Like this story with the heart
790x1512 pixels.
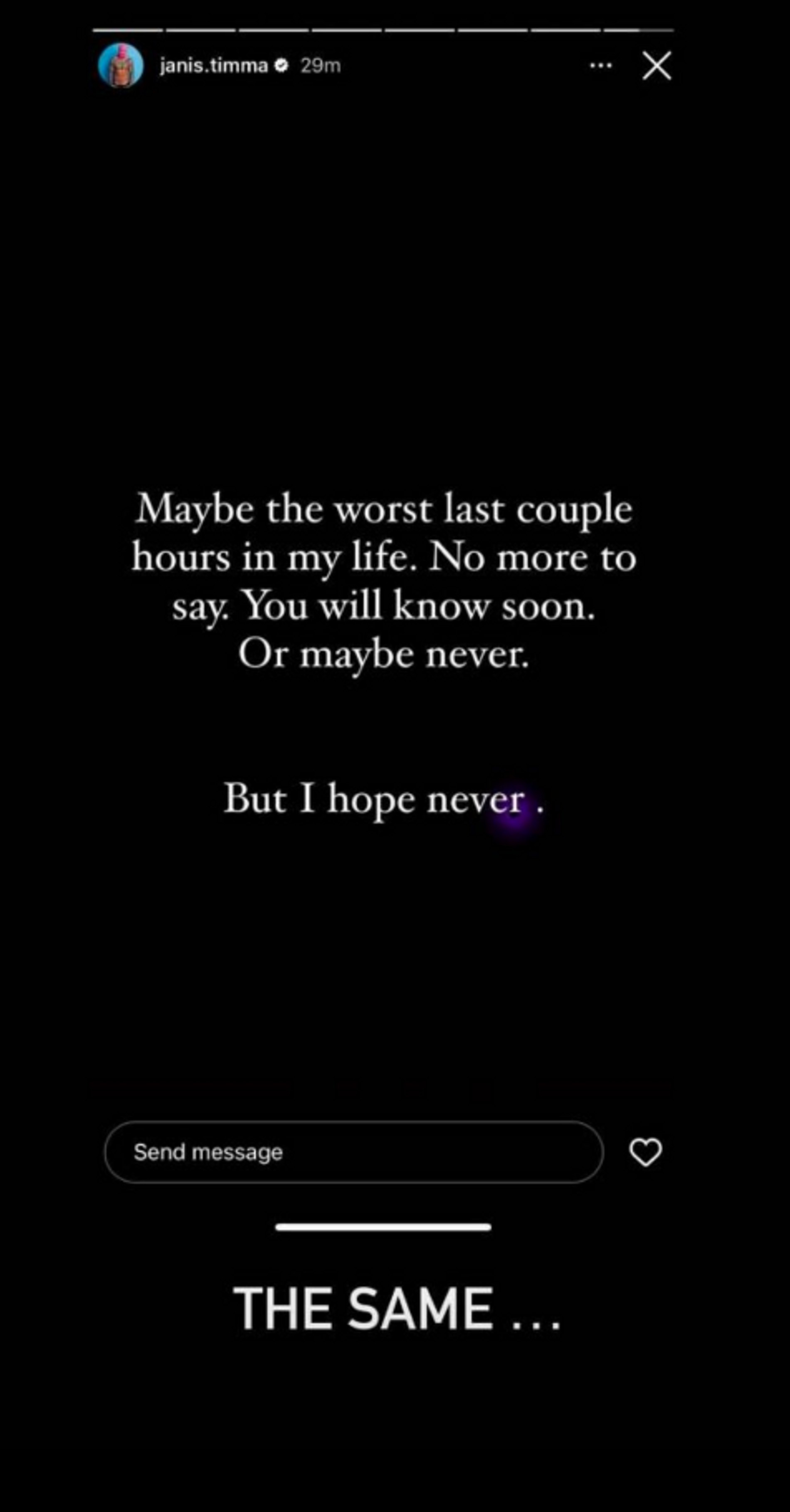click(x=645, y=1151)
